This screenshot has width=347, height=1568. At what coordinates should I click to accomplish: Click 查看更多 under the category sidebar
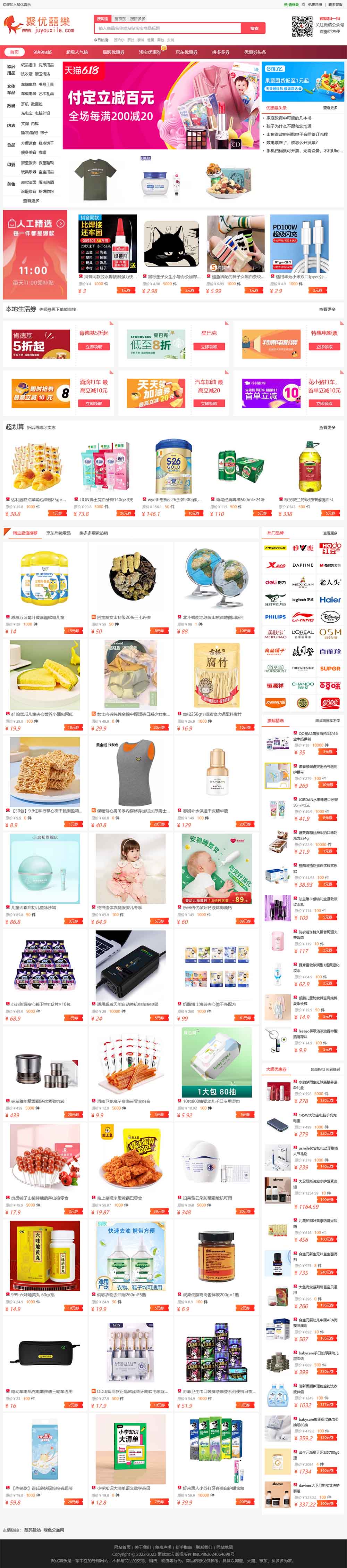click(31, 200)
